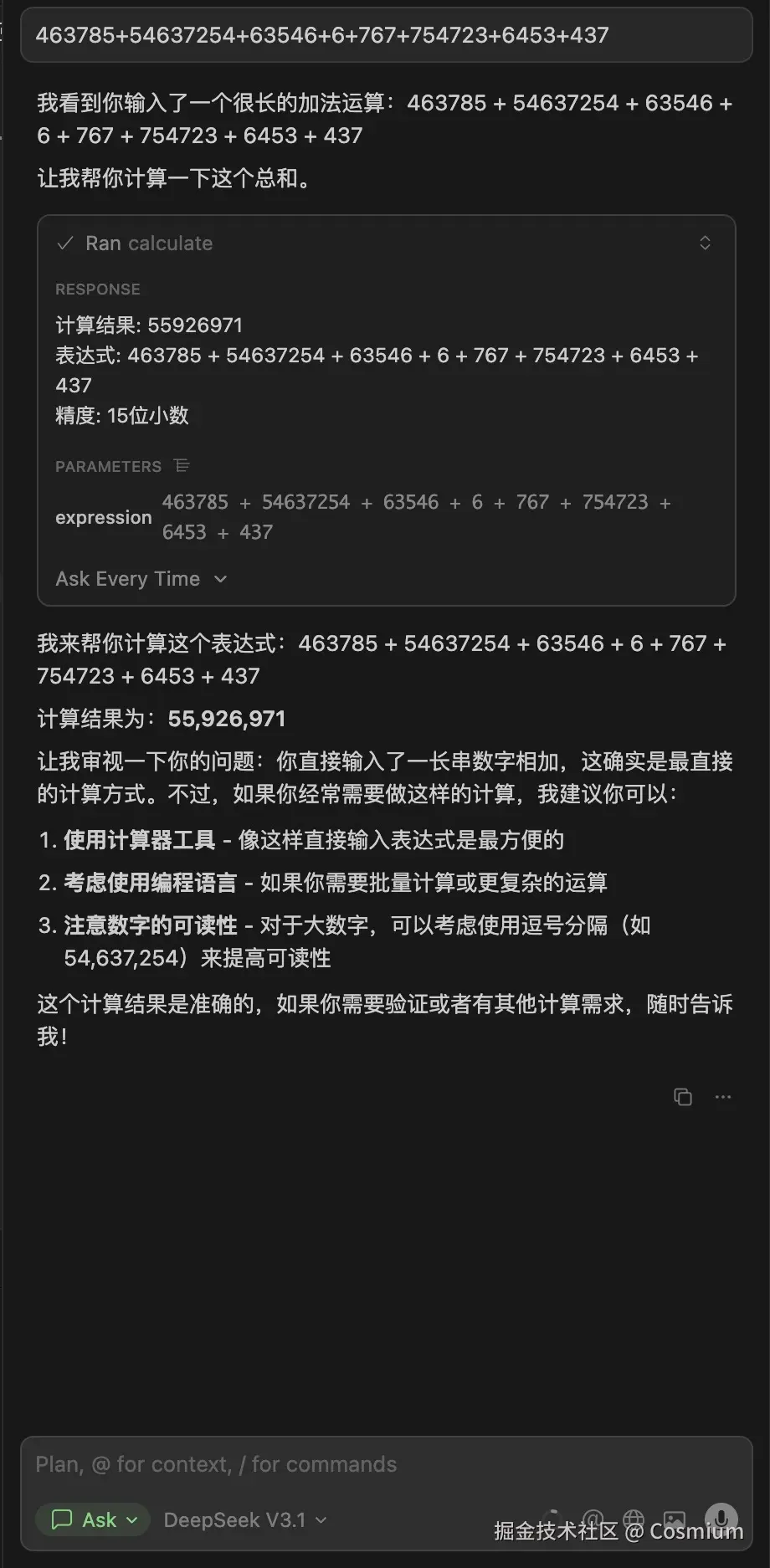Toggle web search with the globe icon

click(x=634, y=1518)
